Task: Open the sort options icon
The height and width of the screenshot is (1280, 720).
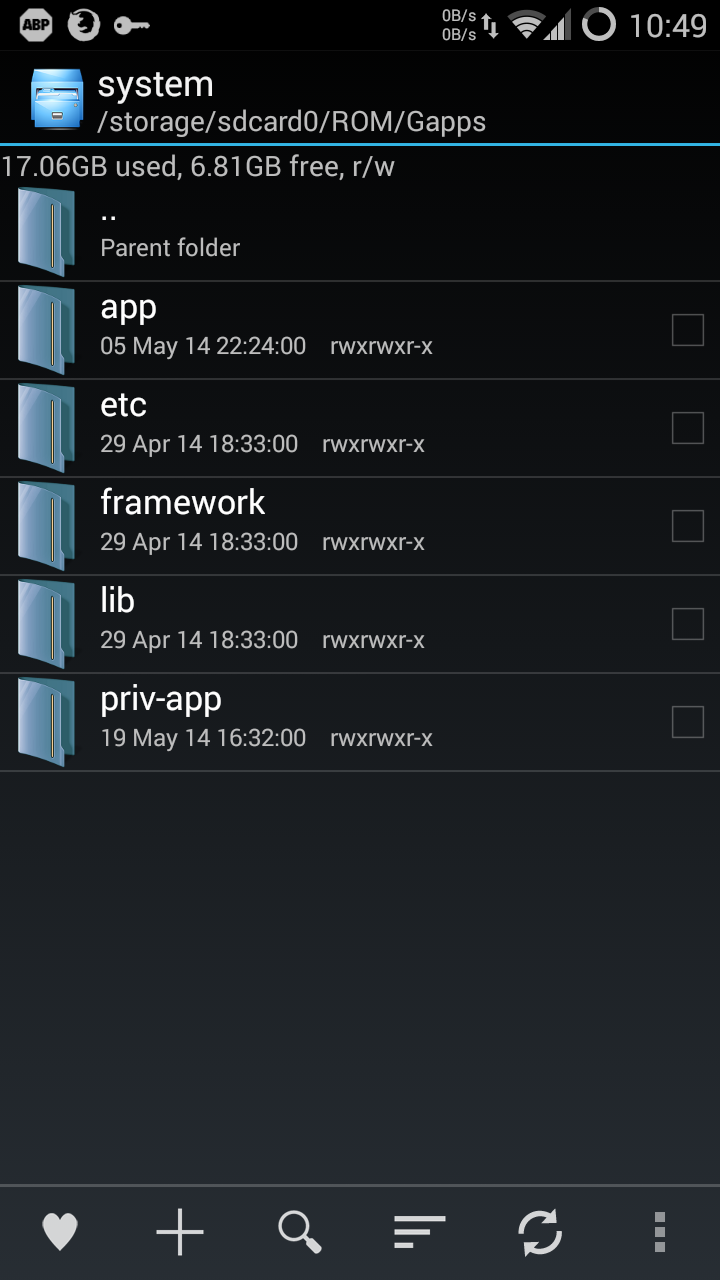Action: click(x=420, y=1232)
